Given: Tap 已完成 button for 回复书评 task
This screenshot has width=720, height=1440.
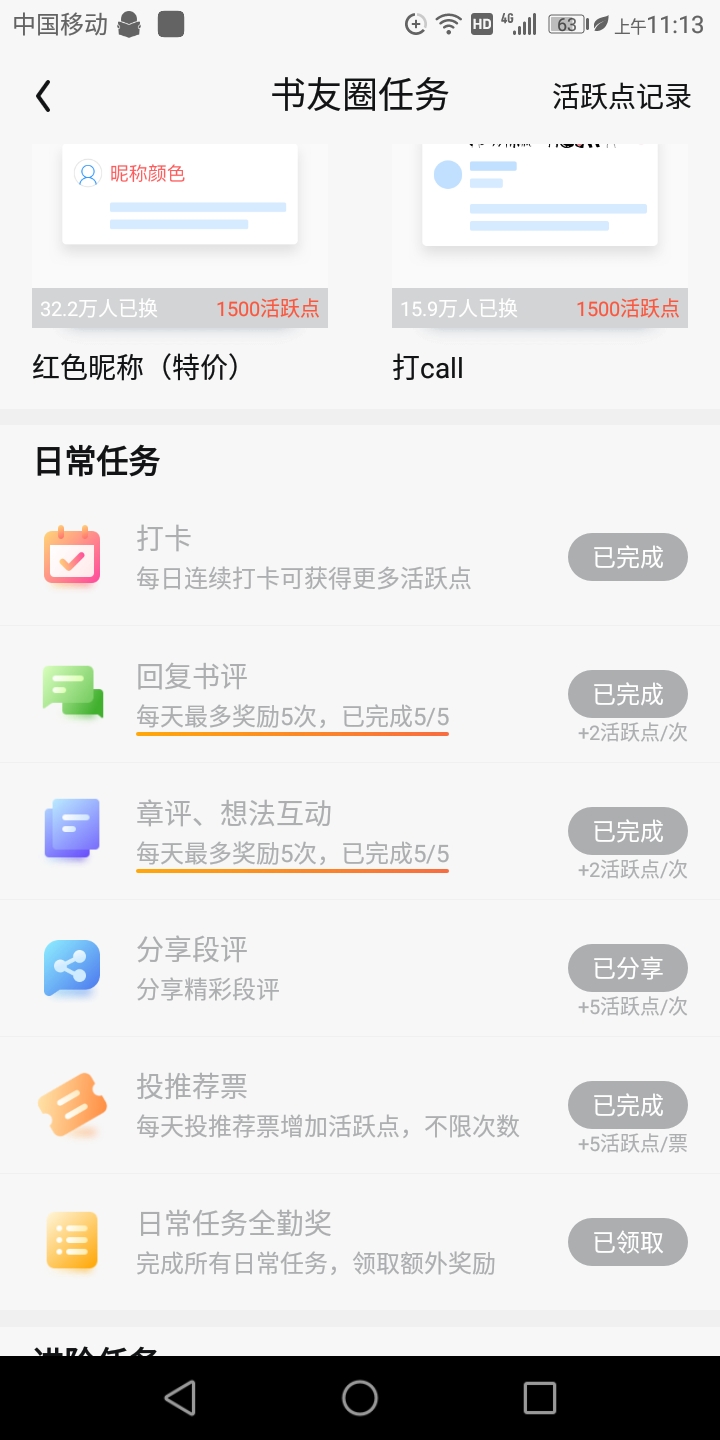Looking at the screenshot, I should click(628, 694).
